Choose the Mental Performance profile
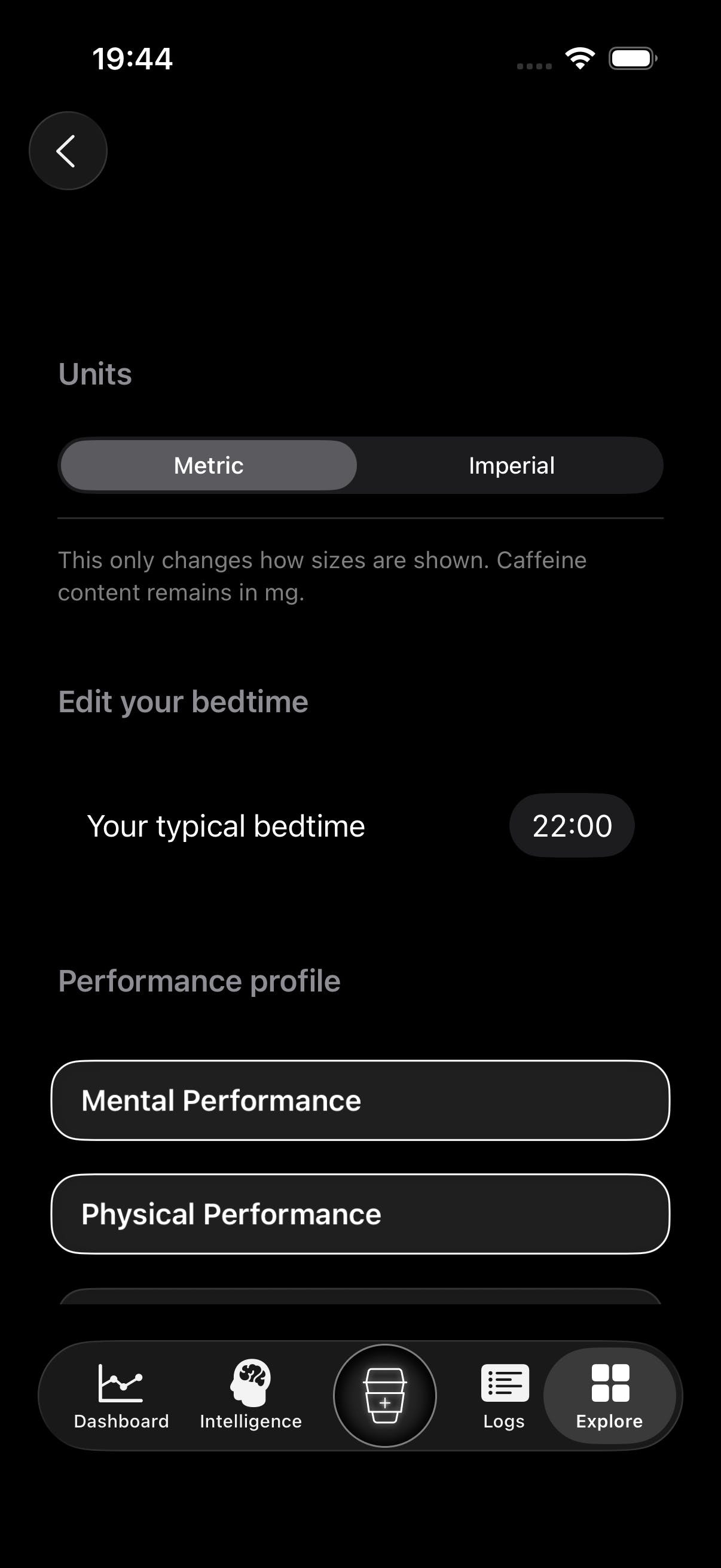The width and height of the screenshot is (721, 1568). [x=360, y=1100]
